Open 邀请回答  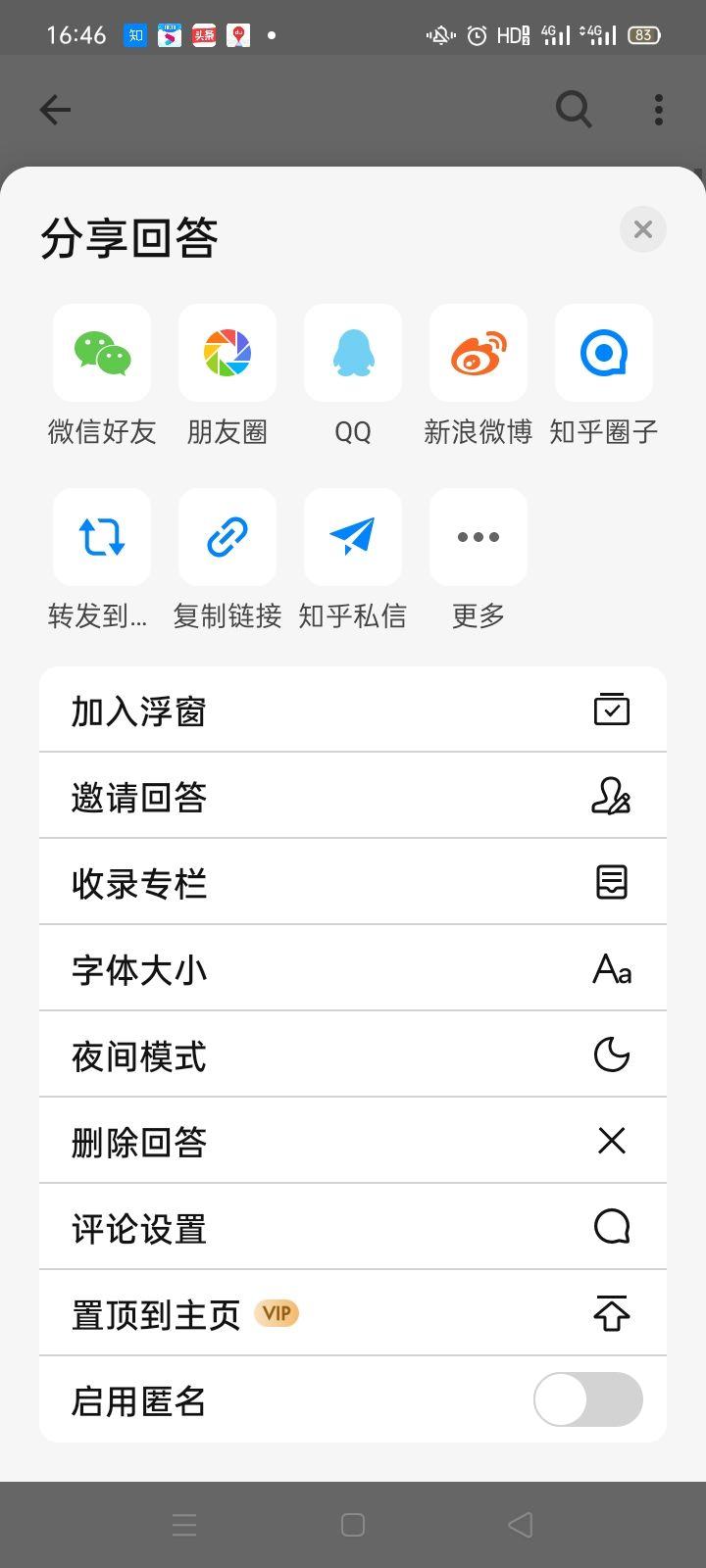tap(353, 796)
